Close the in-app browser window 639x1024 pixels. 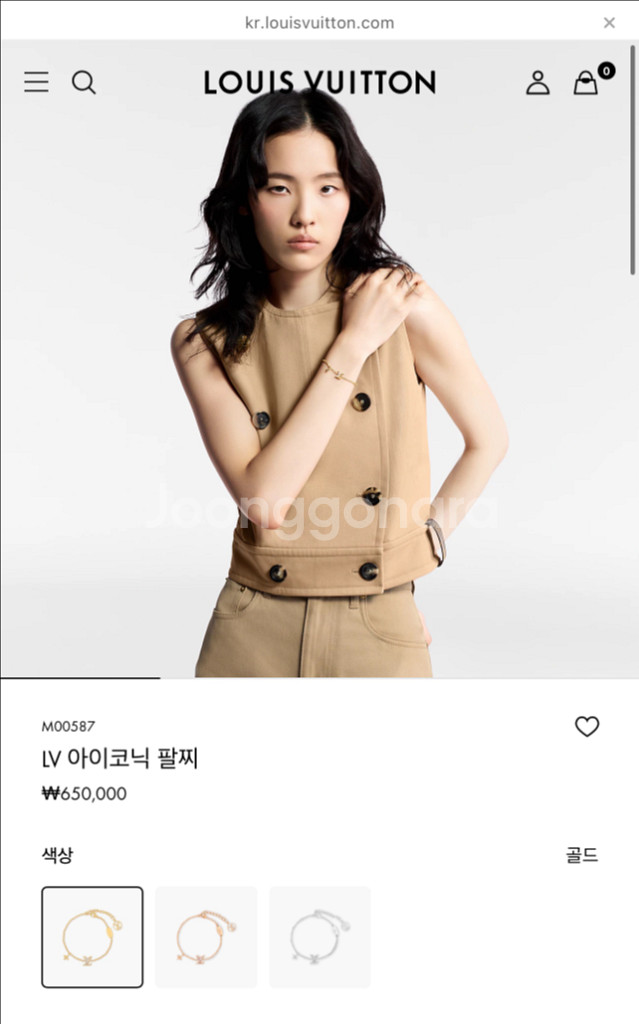click(x=609, y=23)
